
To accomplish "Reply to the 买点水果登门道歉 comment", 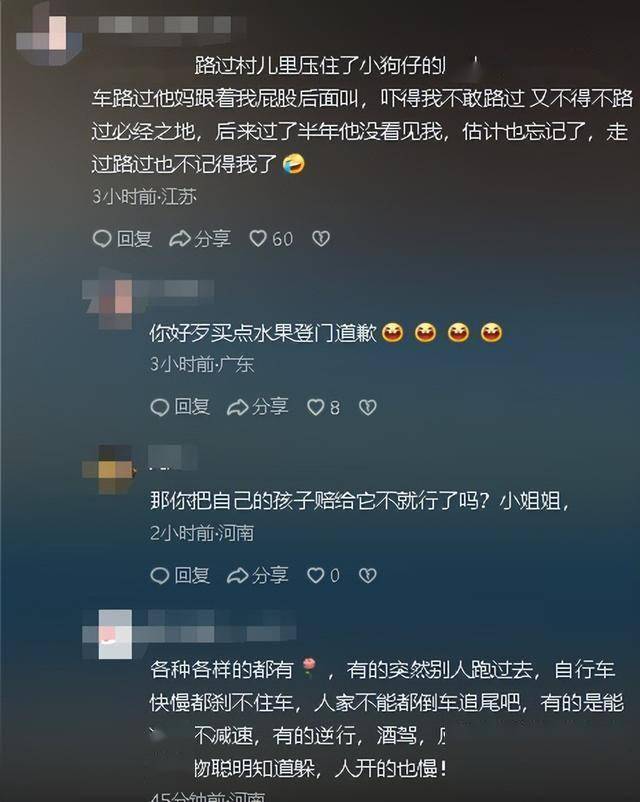I will click(x=179, y=407).
